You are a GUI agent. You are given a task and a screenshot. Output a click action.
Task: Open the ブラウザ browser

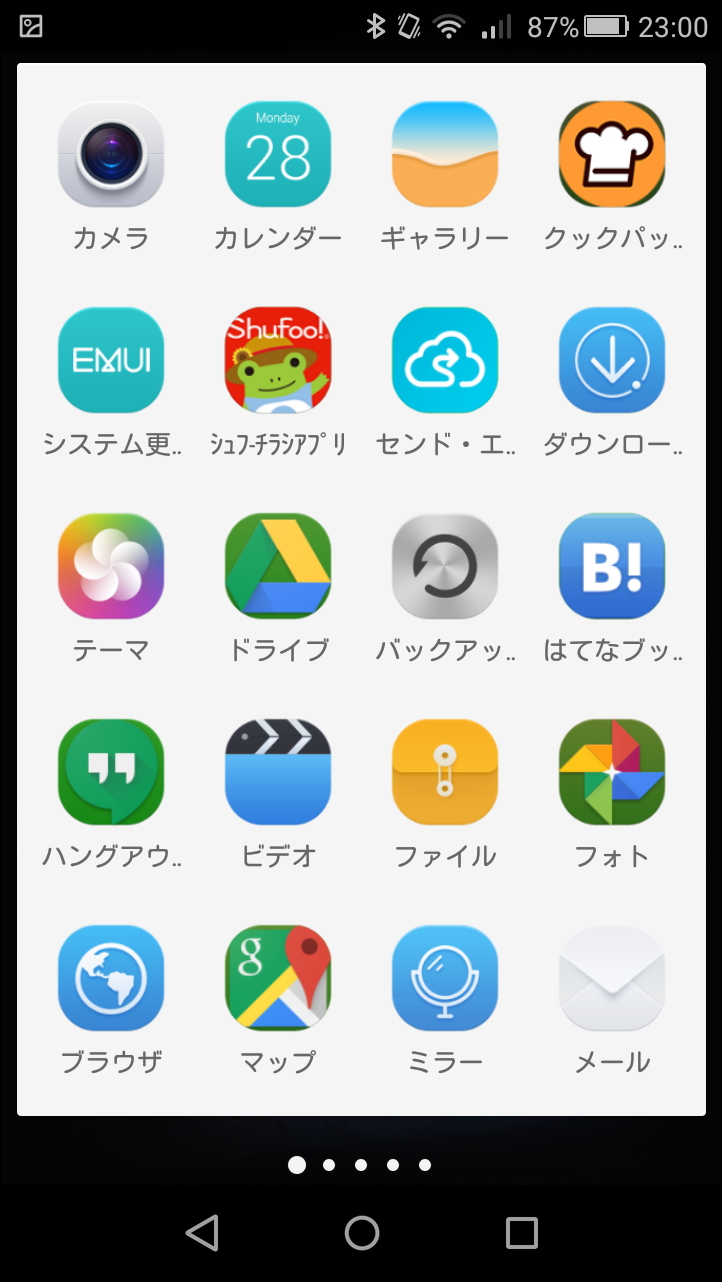click(111, 978)
